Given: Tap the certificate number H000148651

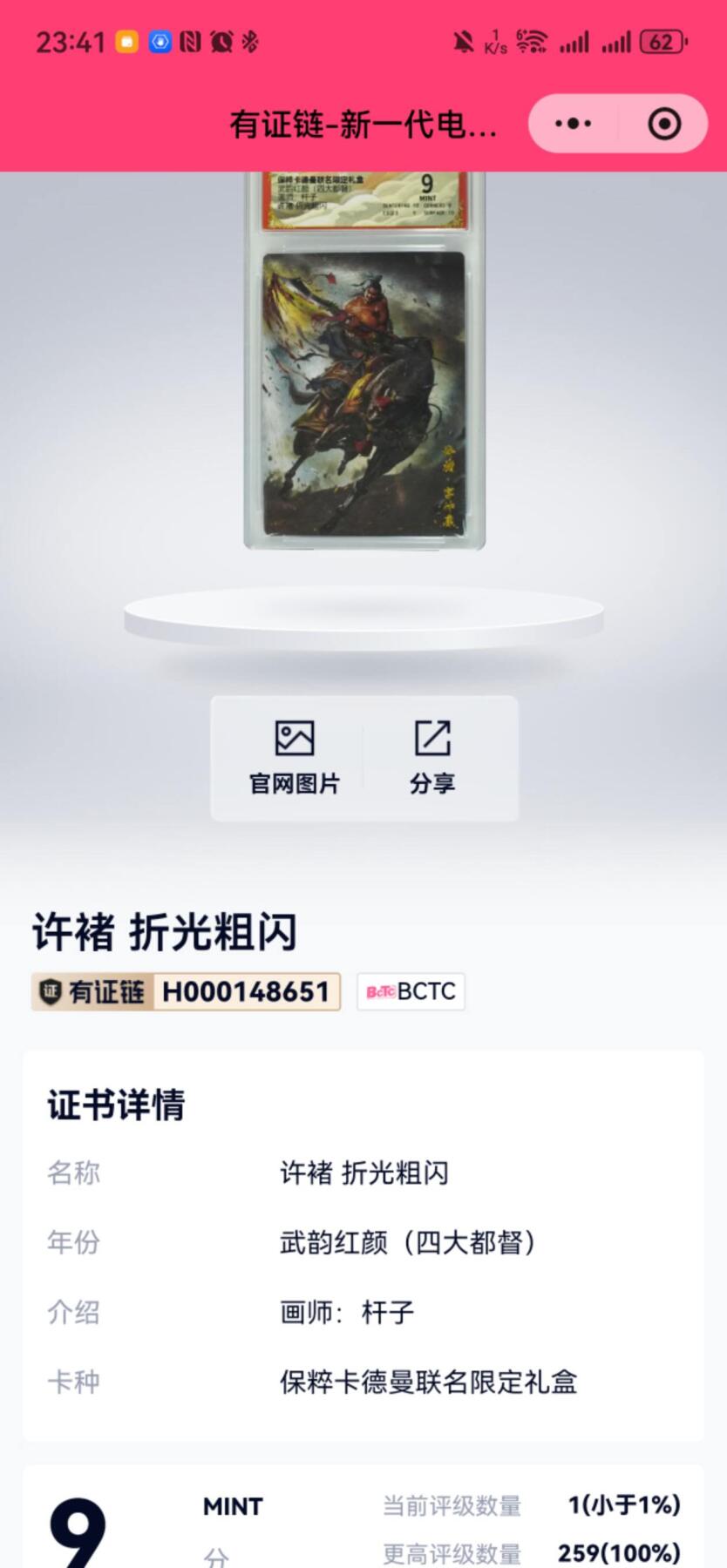Looking at the screenshot, I should [247, 991].
